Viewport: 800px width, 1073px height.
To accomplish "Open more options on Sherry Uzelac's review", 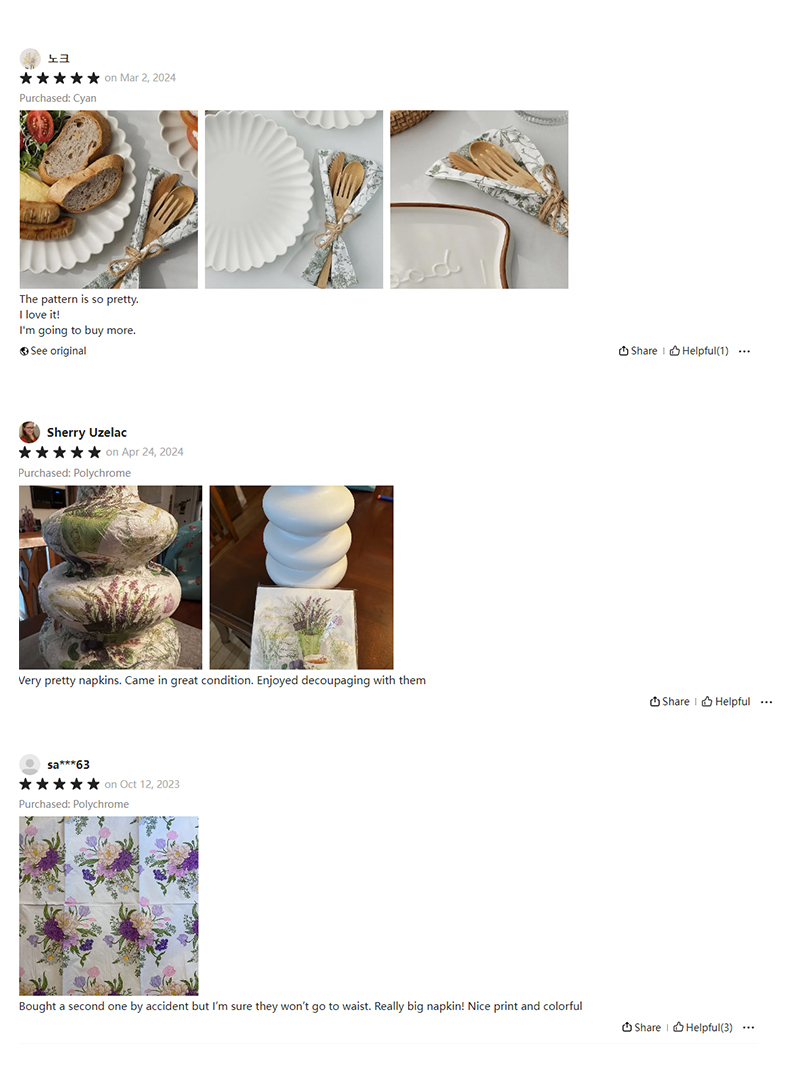I will click(766, 702).
